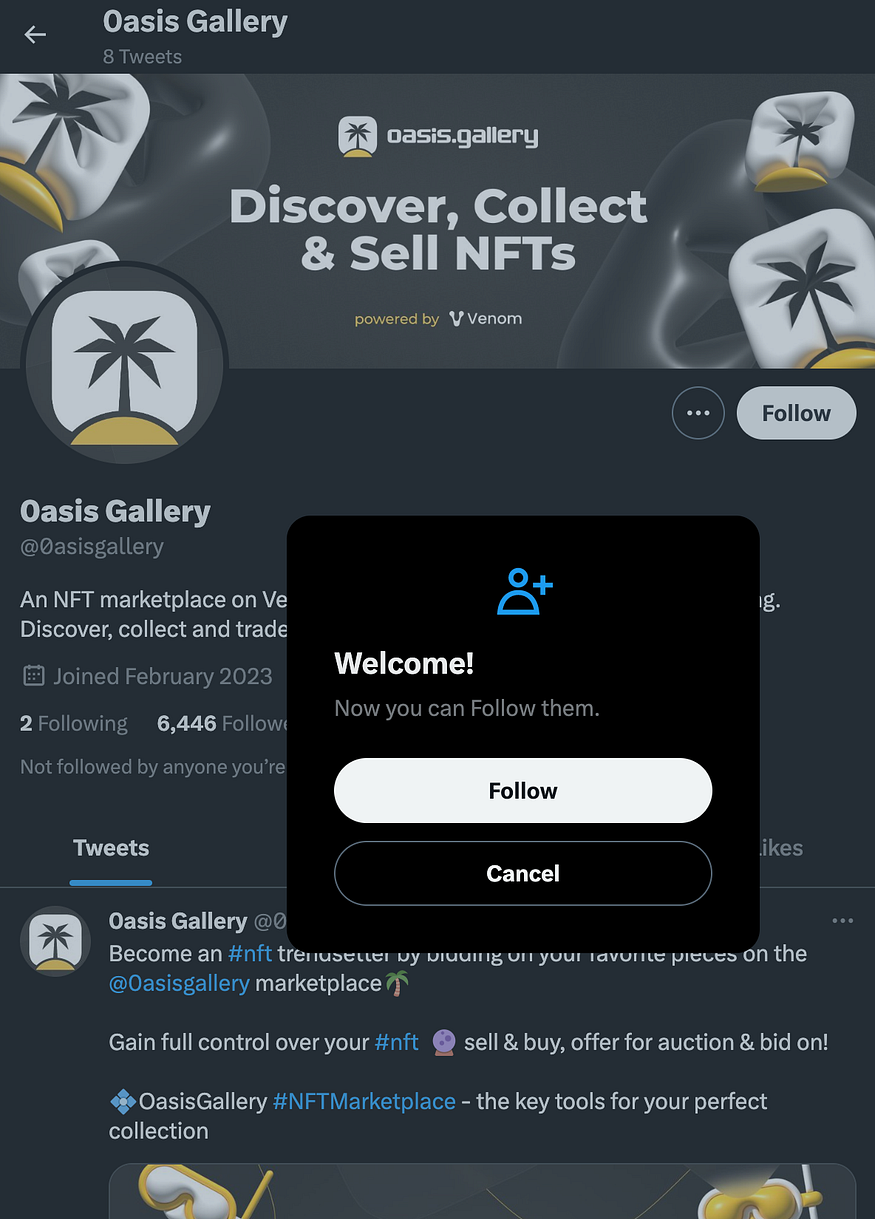
Task: Switch to the Tweets tab
Action: pyautogui.click(x=111, y=848)
